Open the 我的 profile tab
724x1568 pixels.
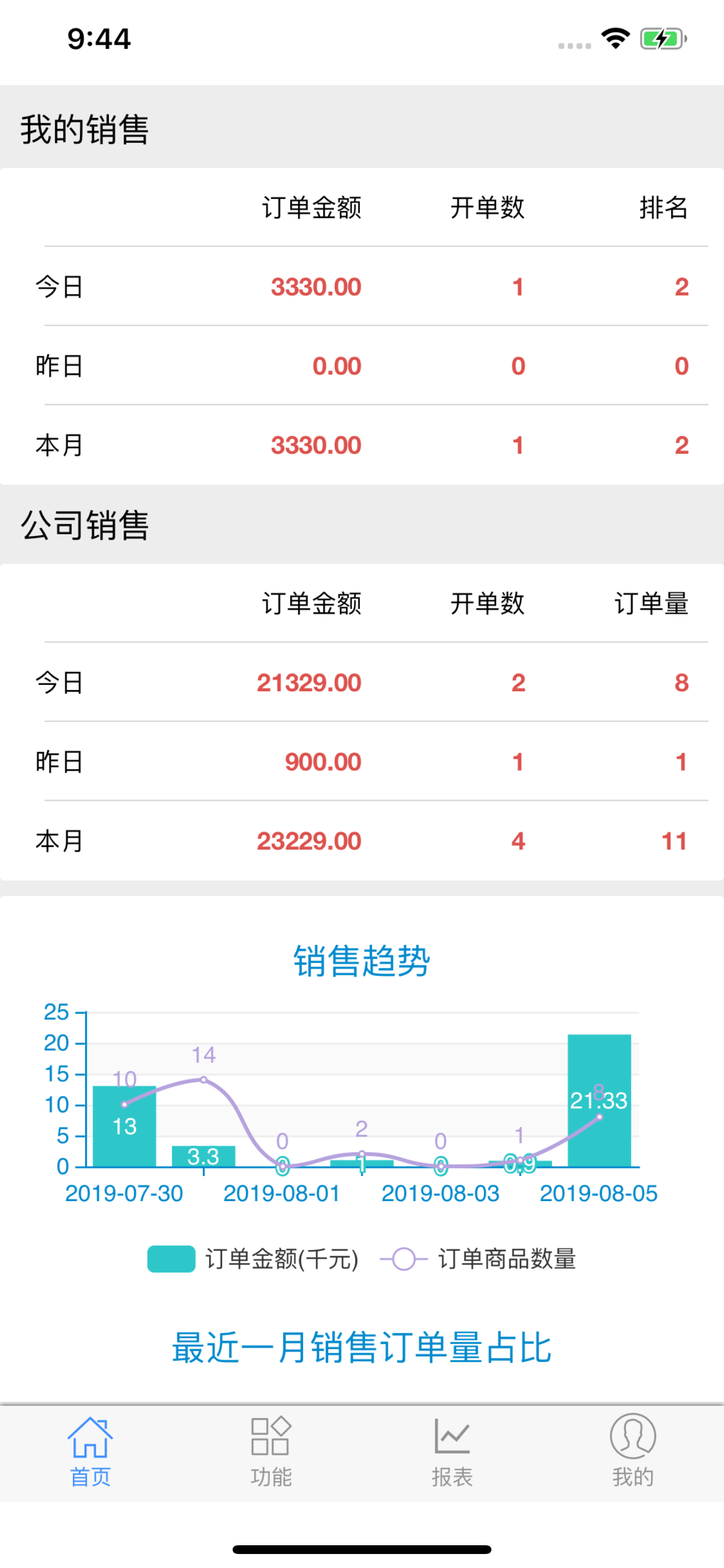(x=632, y=1452)
